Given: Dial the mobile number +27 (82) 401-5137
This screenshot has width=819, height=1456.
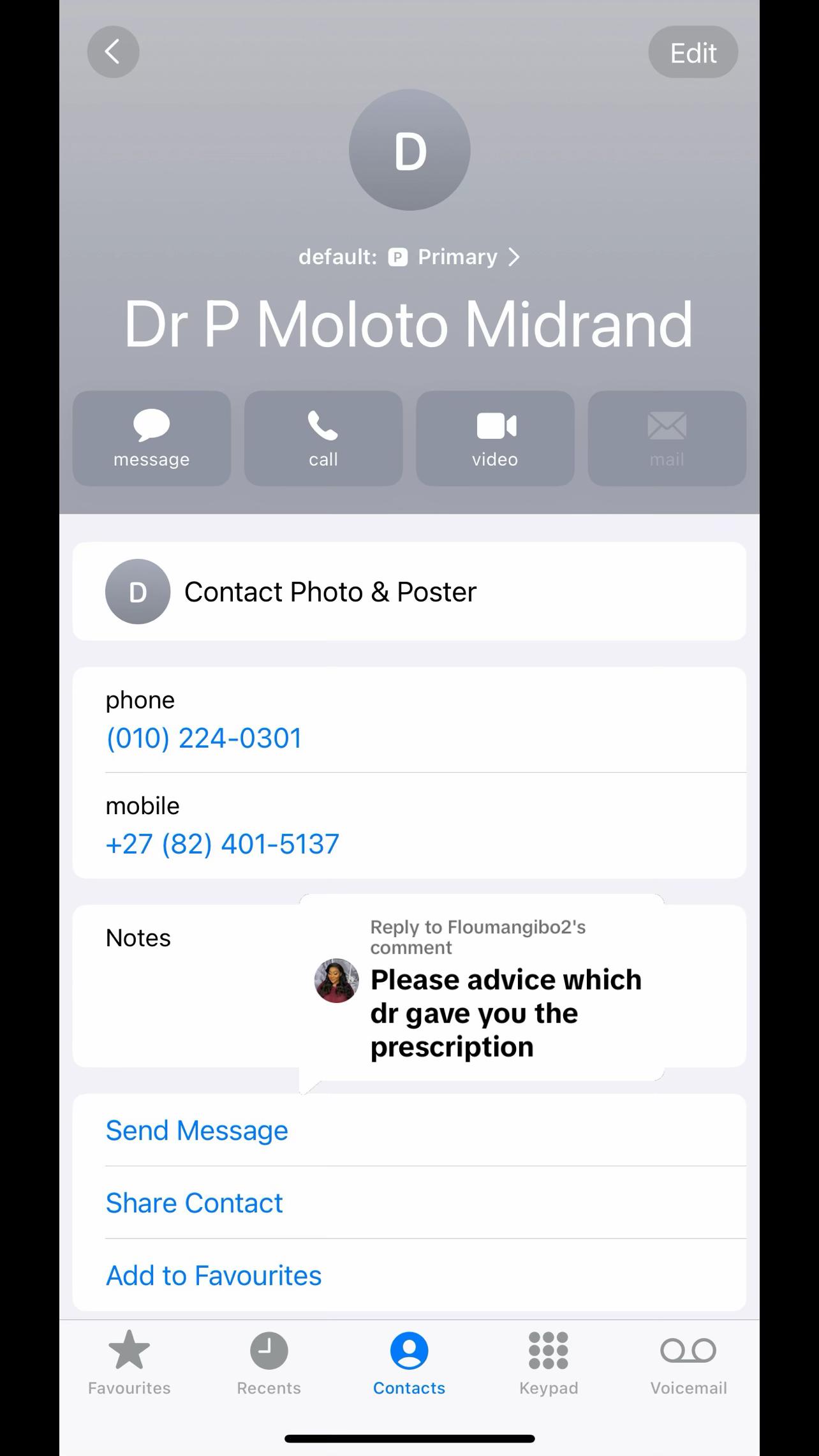Looking at the screenshot, I should point(223,844).
